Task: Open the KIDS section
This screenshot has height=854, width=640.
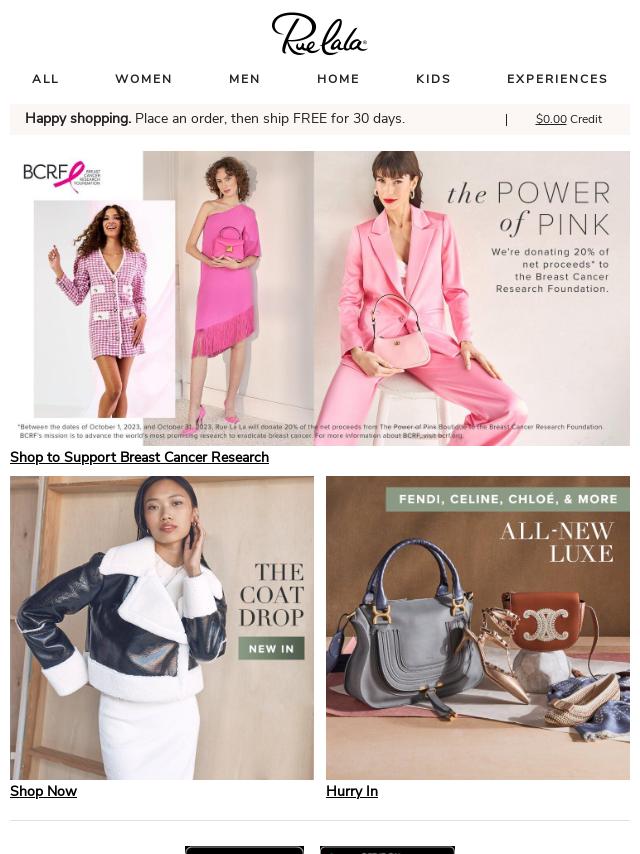Action: click(433, 79)
